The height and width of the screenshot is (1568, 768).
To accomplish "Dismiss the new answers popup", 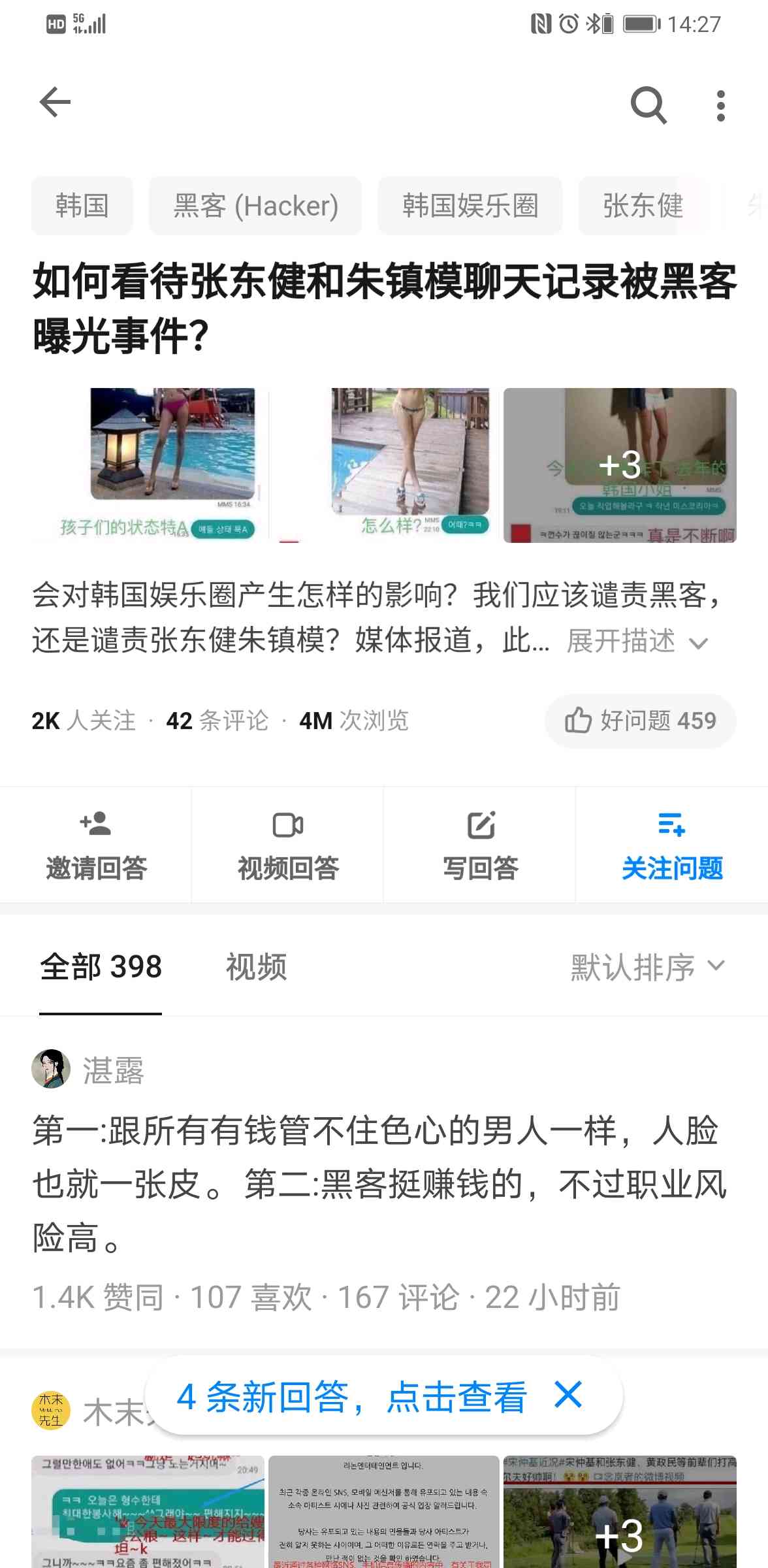I will click(x=568, y=1396).
